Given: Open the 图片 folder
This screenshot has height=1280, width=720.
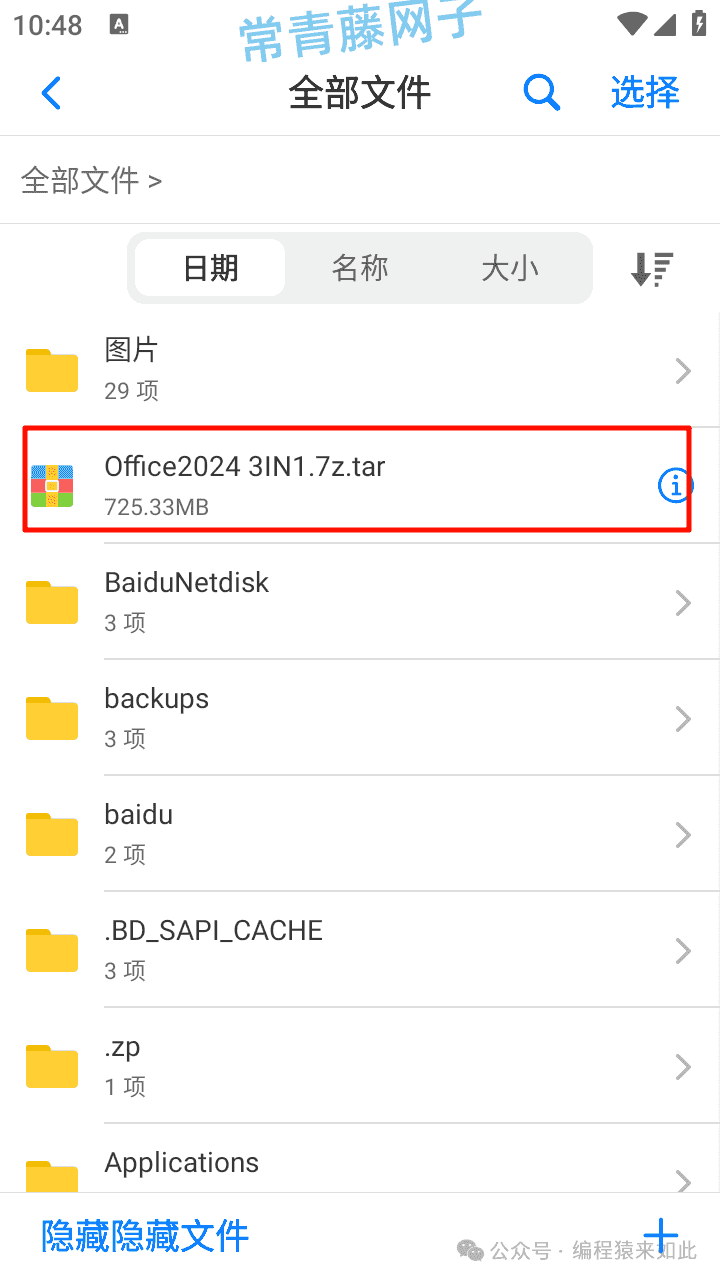Looking at the screenshot, I should point(360,370).
